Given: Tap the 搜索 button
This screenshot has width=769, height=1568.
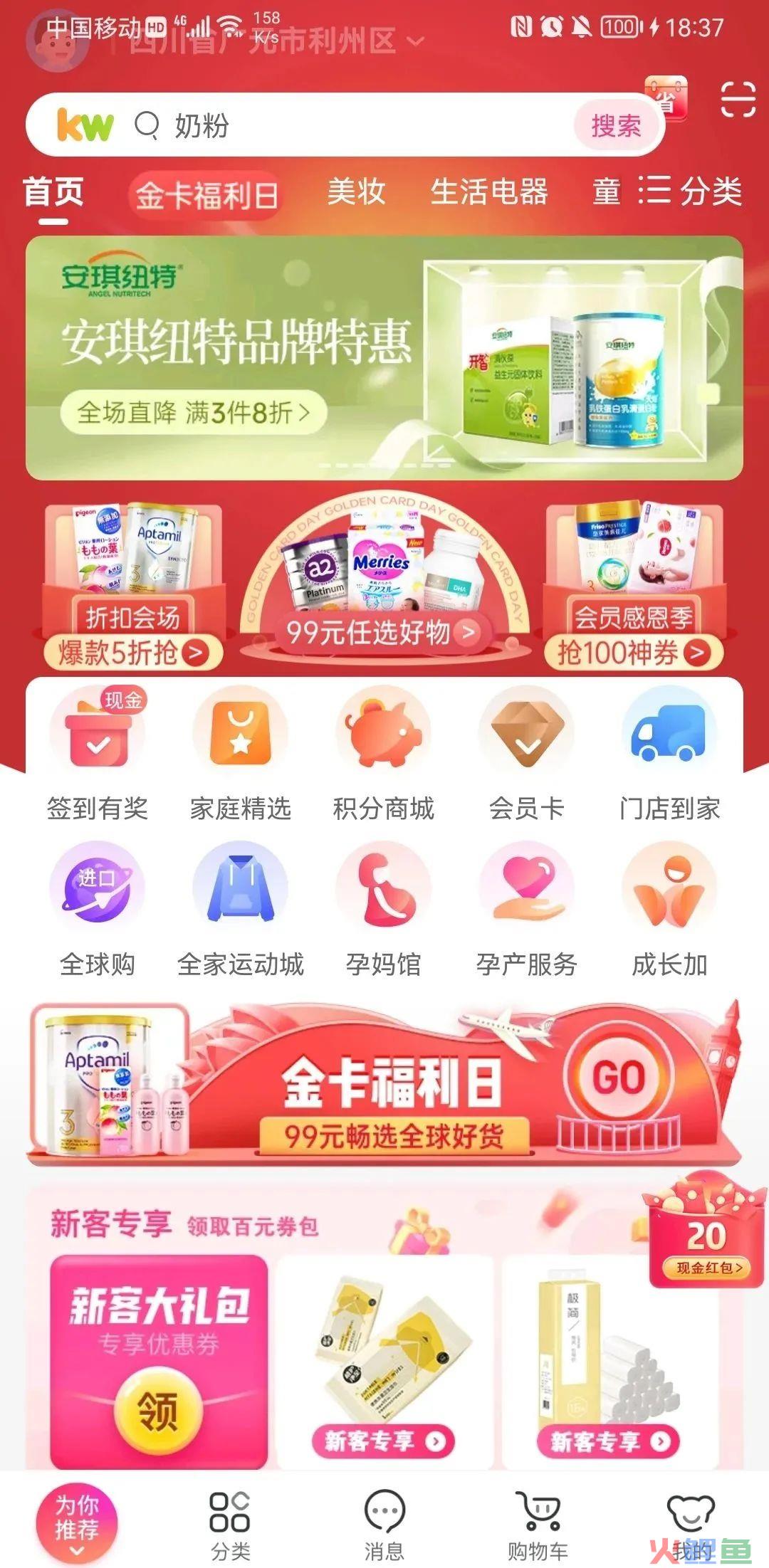Looking at the screenshot, I should [616, 126].
